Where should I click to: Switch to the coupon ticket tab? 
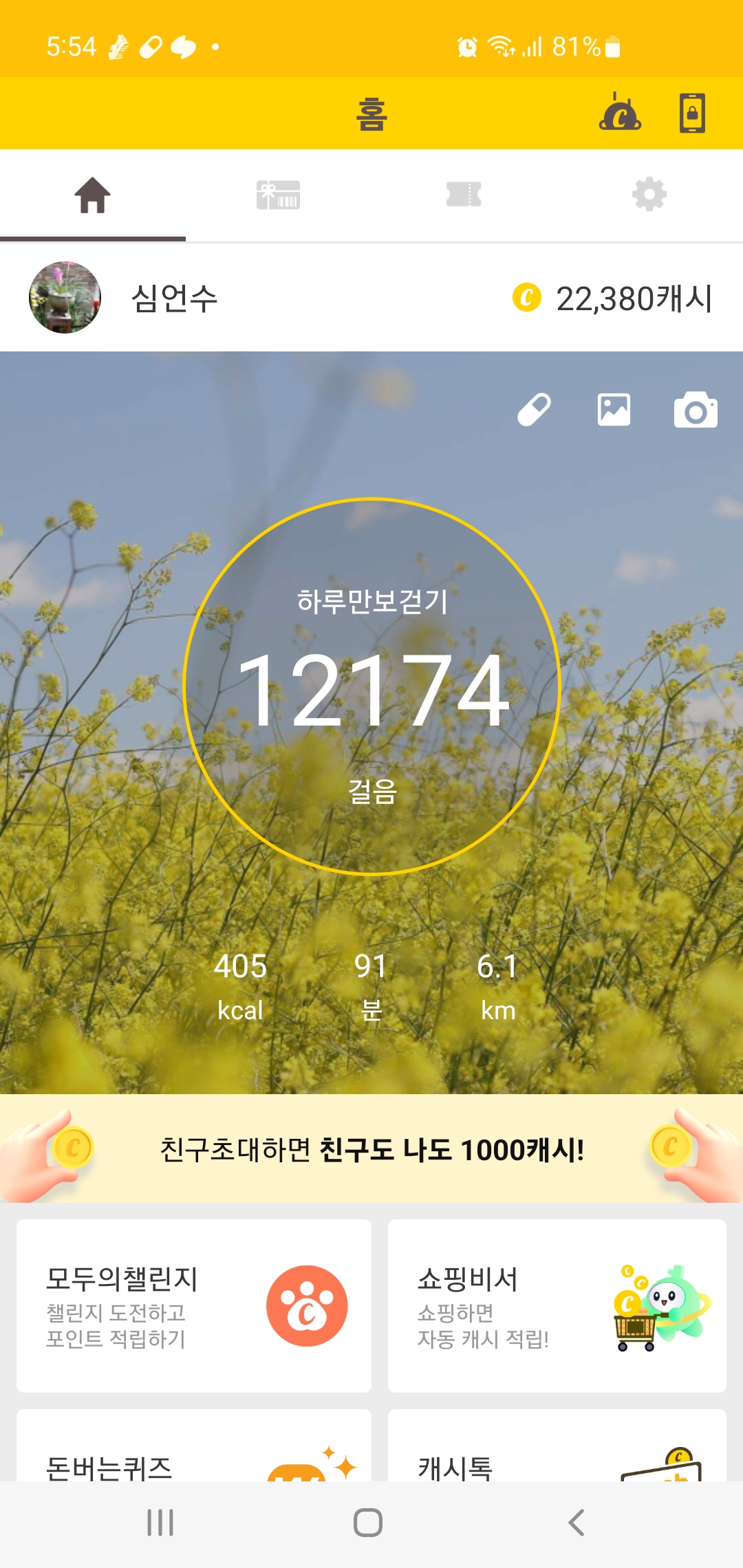[464, 195]
